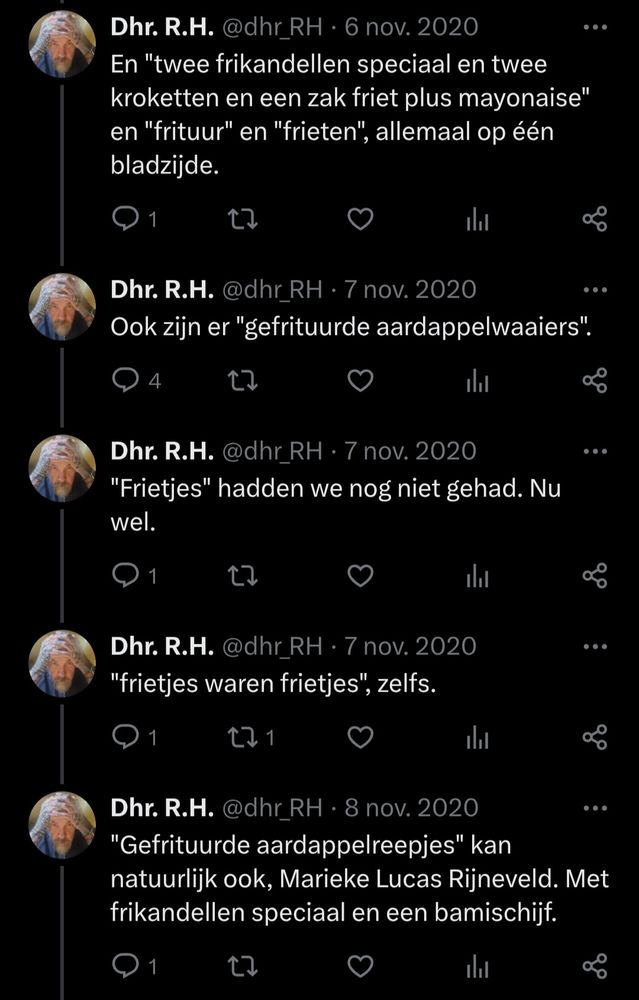Like the tweet mentioning Marieke Lucas Rijneveld
The width and height of the screenshot is (639, 1000).
pos(360,965)
